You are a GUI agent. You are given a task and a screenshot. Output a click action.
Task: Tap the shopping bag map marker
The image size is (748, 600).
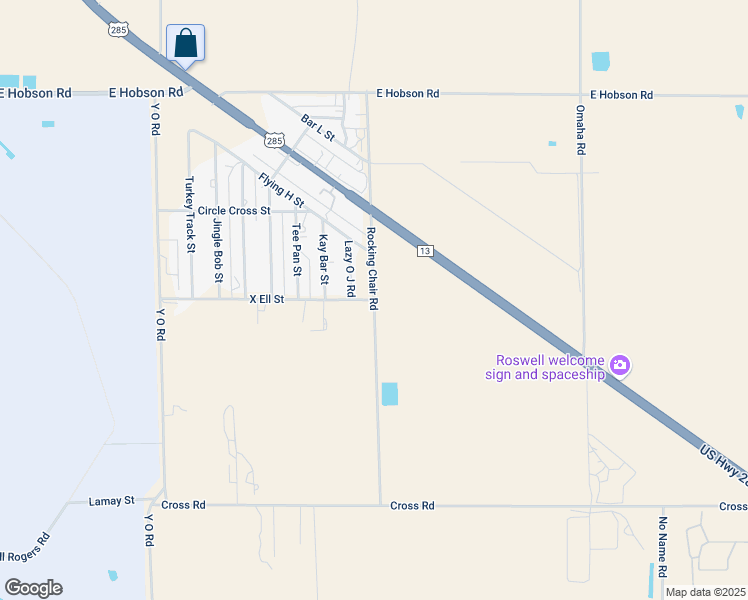(185, 44)
